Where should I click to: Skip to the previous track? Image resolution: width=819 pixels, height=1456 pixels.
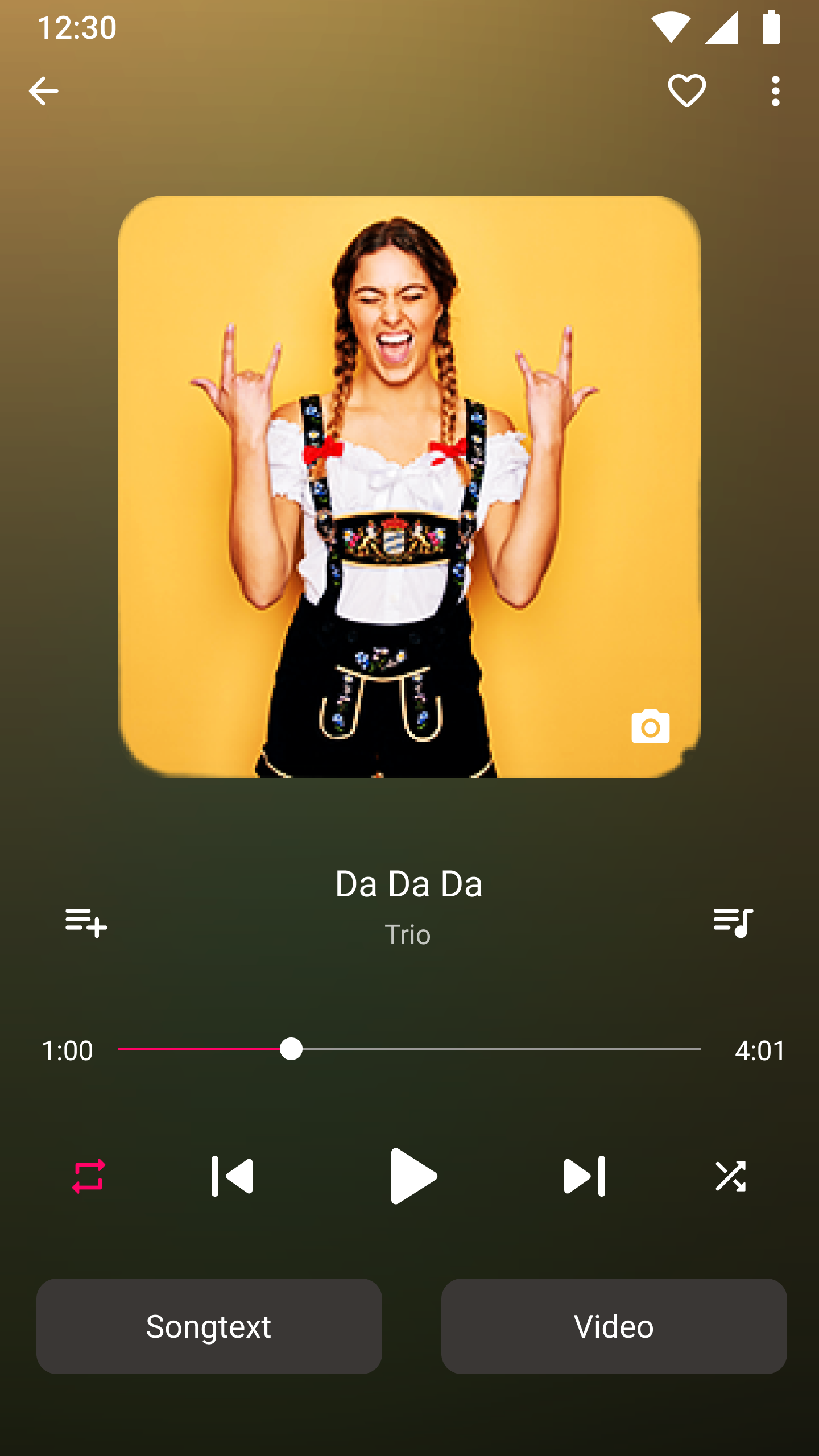232,1176
